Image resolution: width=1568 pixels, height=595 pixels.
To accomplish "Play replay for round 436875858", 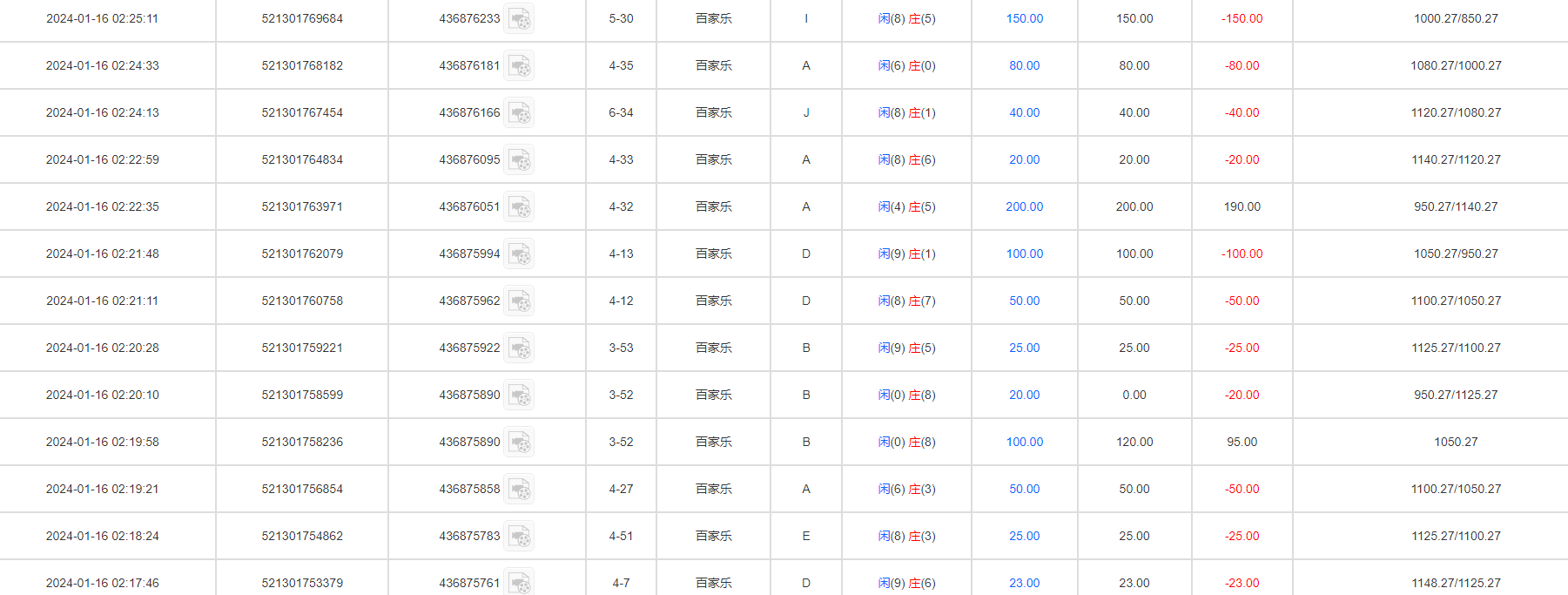I will 520,489.
